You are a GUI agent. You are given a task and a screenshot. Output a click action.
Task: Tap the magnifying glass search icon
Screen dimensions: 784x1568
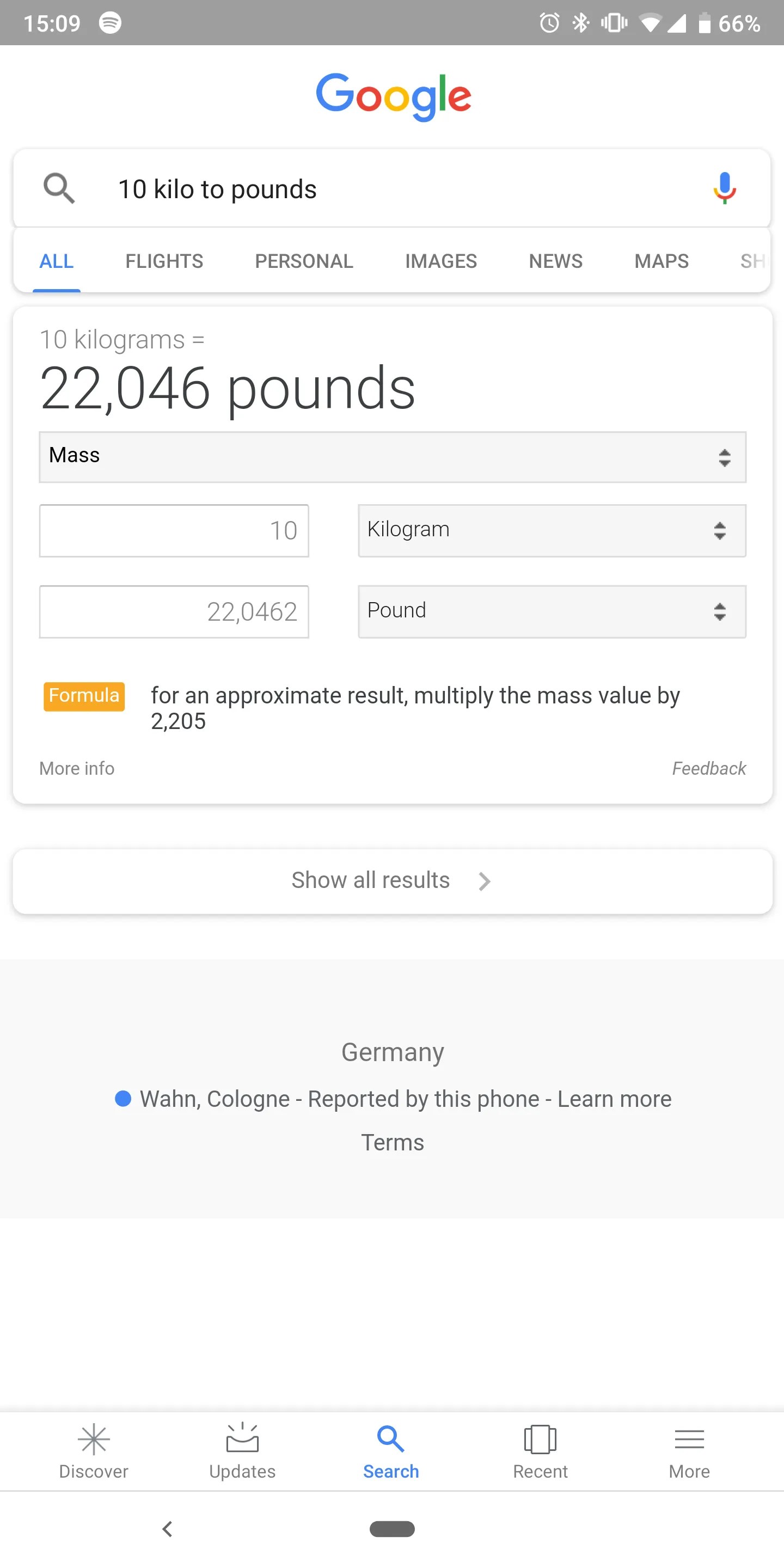pyautogui.click(x=58, y=189)
